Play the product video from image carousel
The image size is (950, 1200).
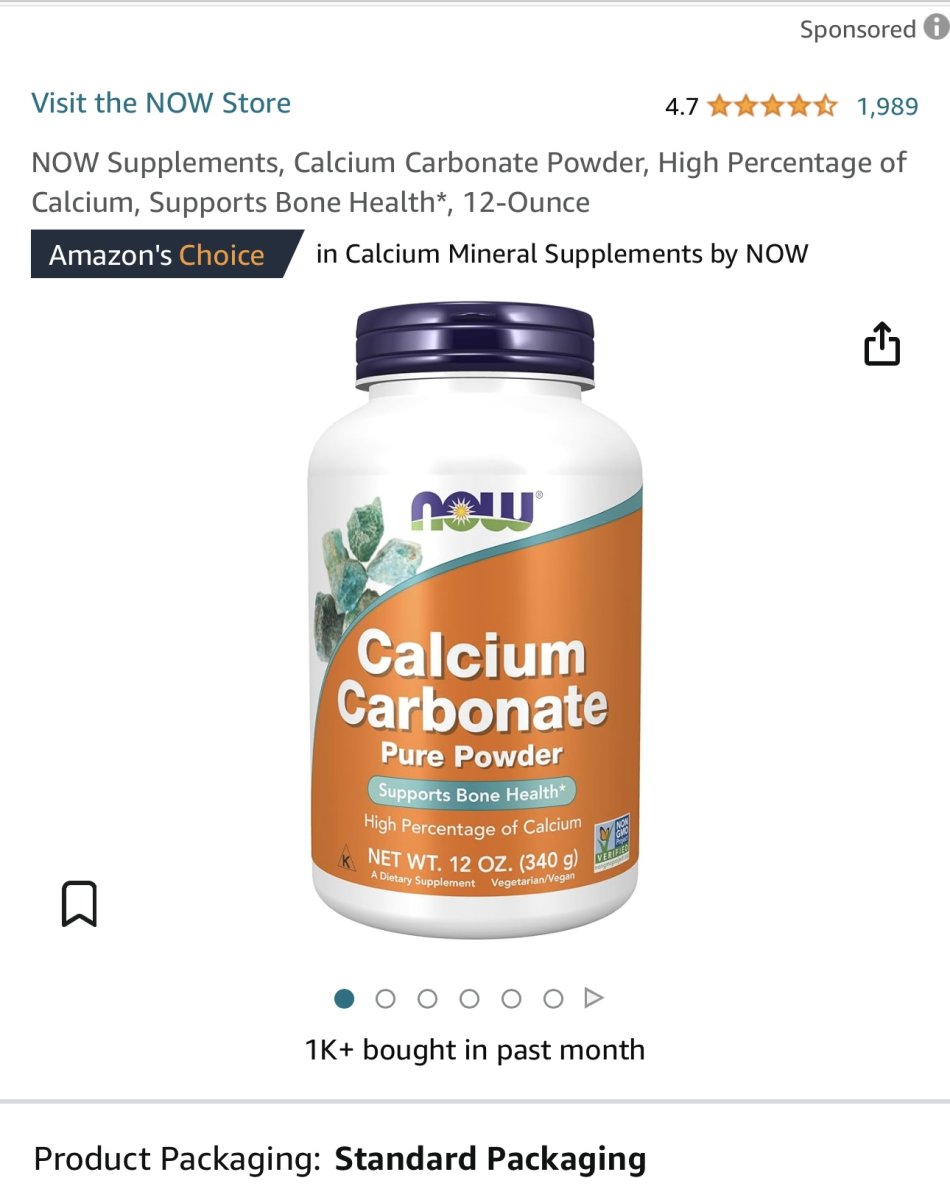point(594,998)
